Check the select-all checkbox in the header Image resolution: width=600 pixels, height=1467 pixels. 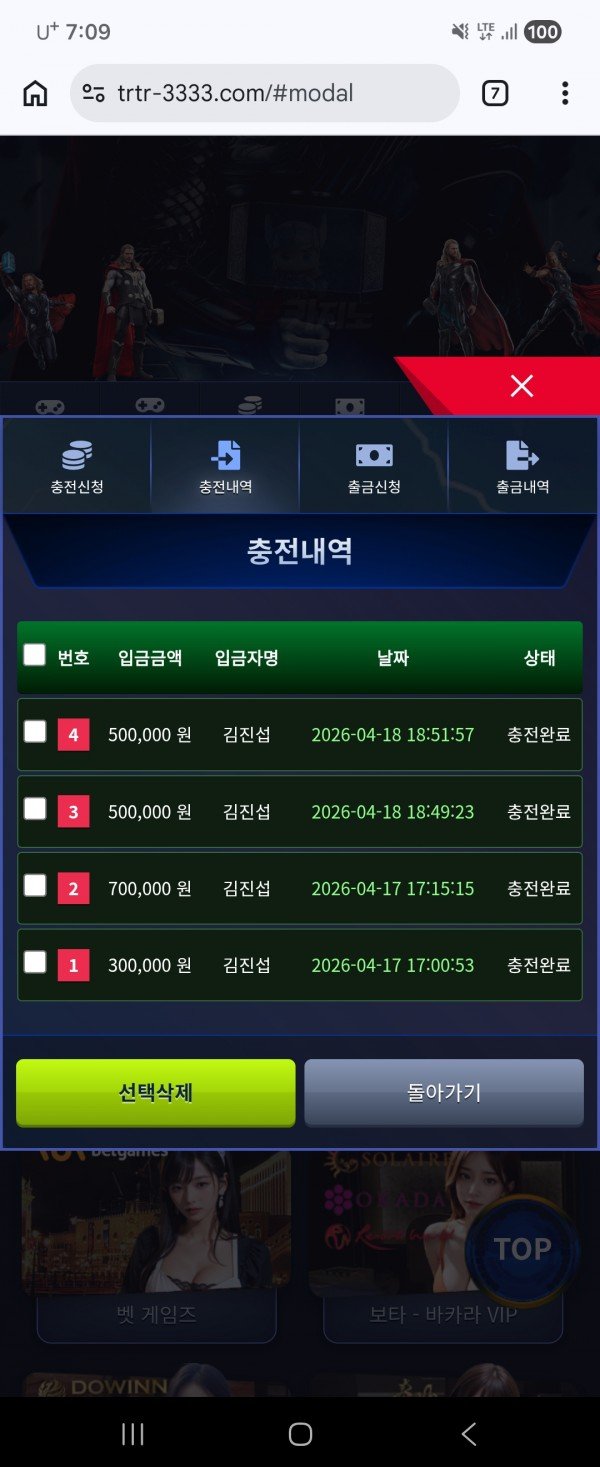coord(35,655)
